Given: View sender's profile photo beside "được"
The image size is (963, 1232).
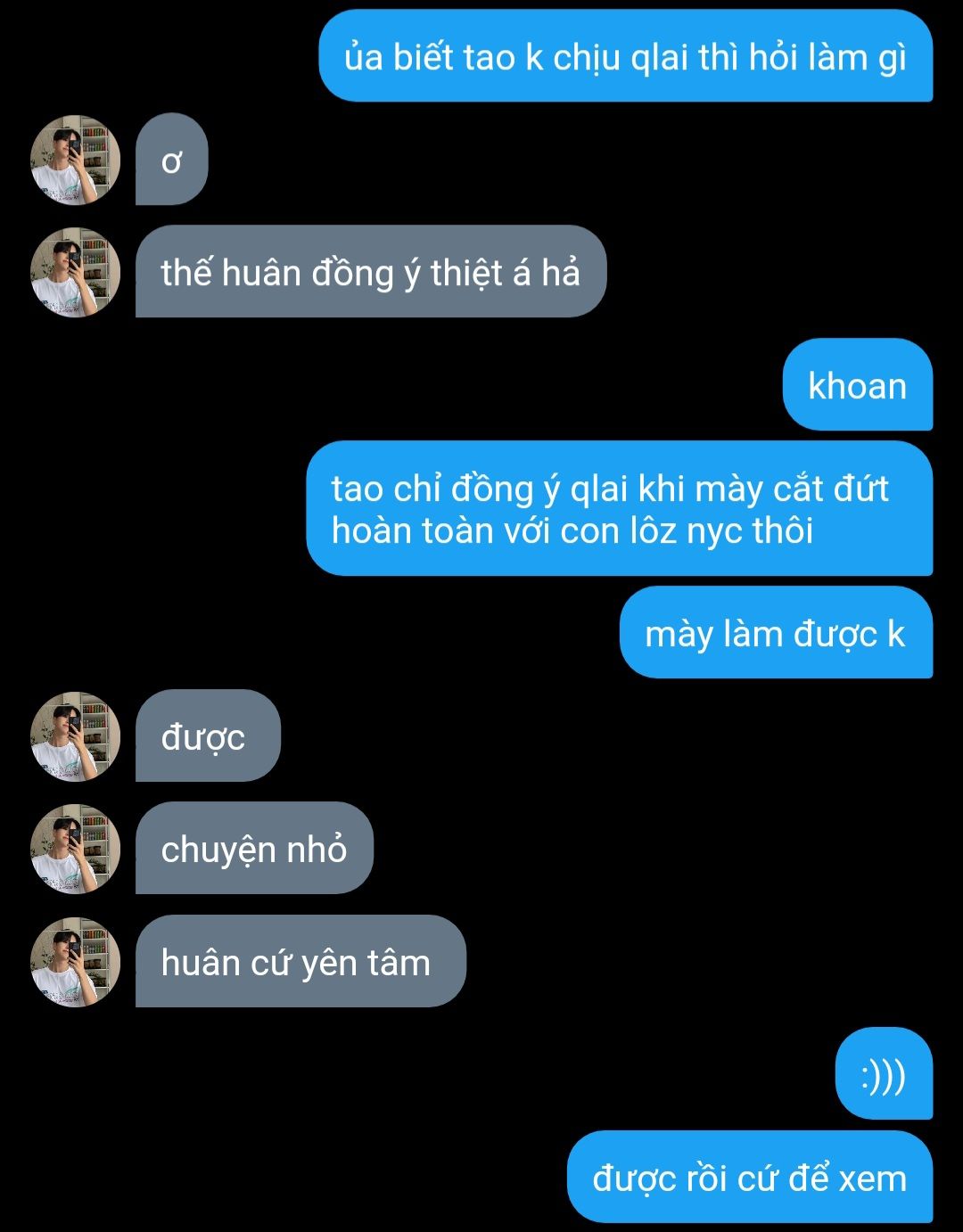Looking at the screenshot, I should [x=75, y=737].
